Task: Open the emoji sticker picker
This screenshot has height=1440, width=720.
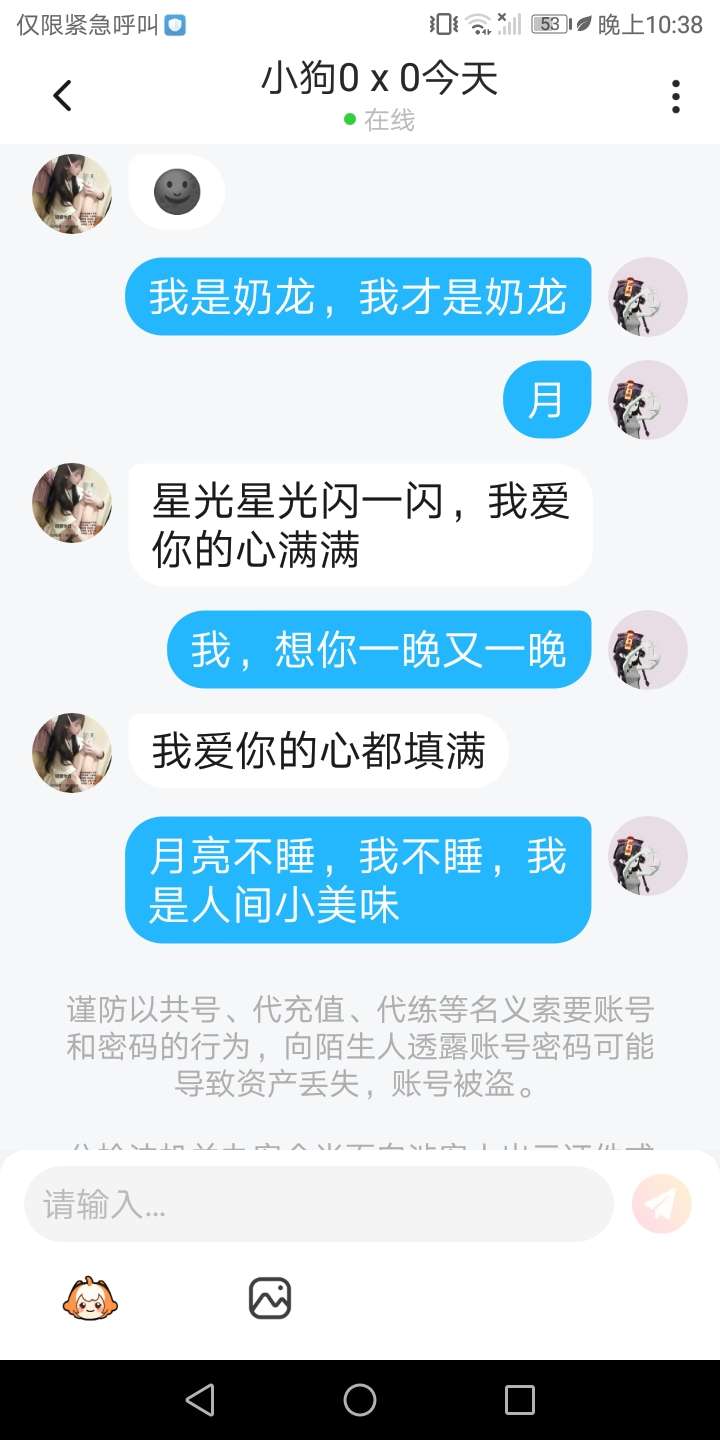Action: [x=90, y=1298]
